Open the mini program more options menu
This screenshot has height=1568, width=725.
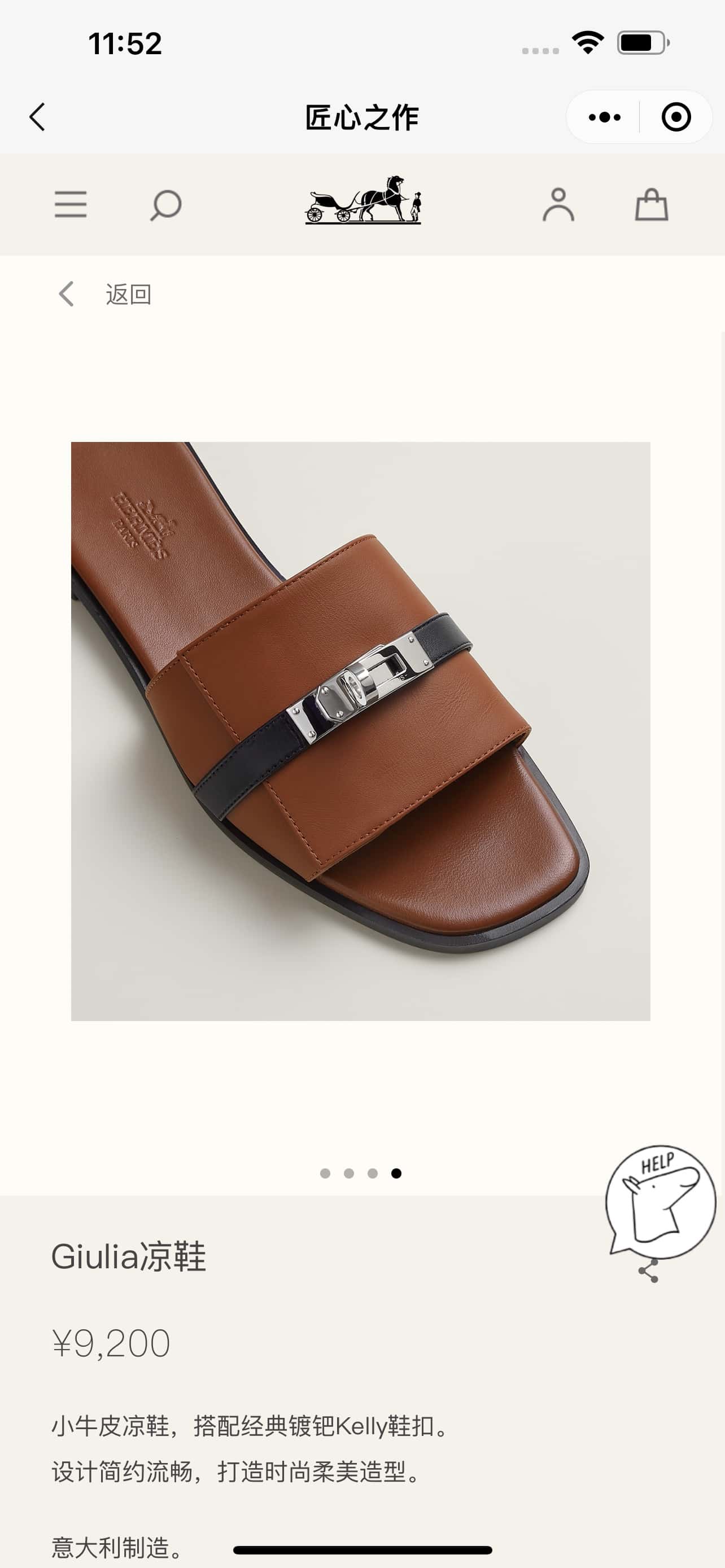[605, 117]
